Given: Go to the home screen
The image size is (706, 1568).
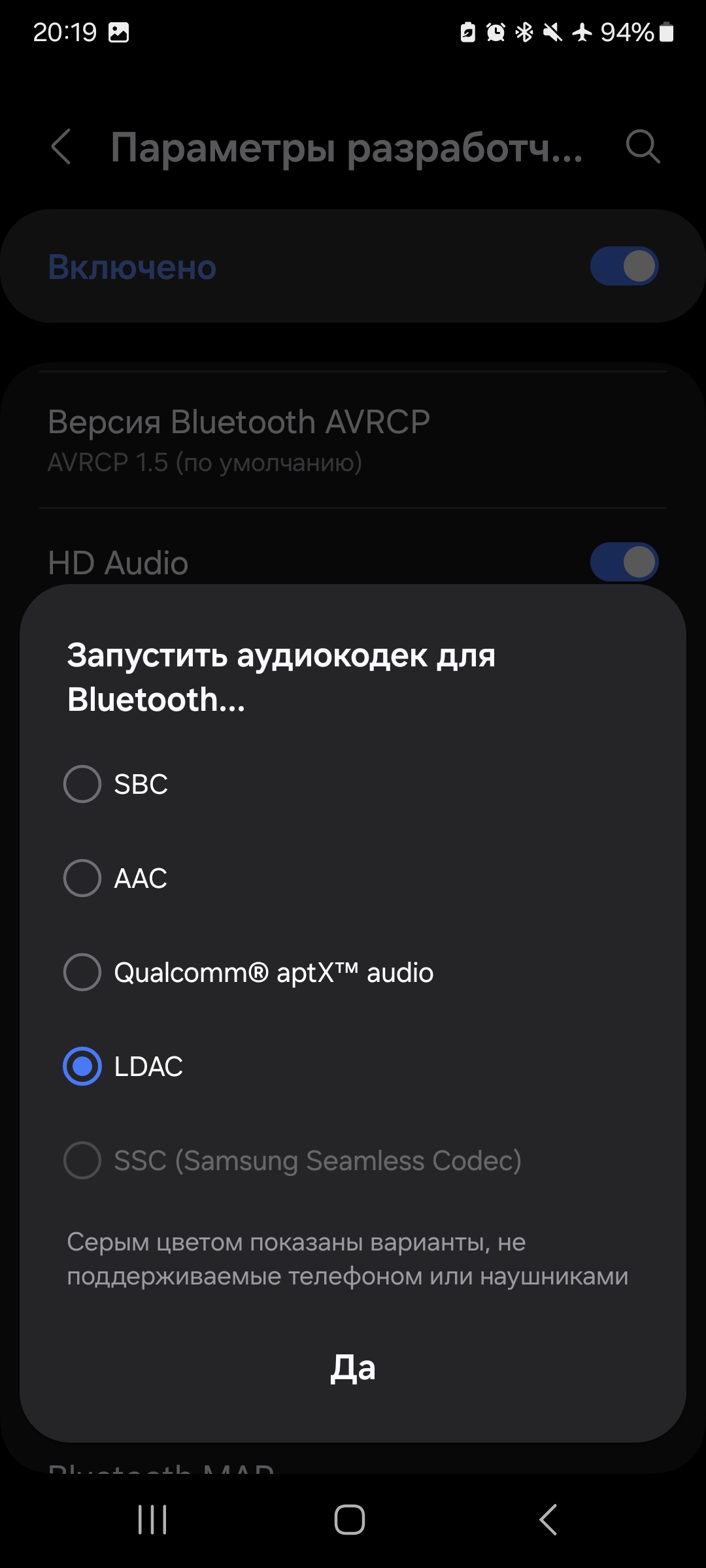Looking at the screenshot, I should pyautogui.click(x=350, y=1520).
